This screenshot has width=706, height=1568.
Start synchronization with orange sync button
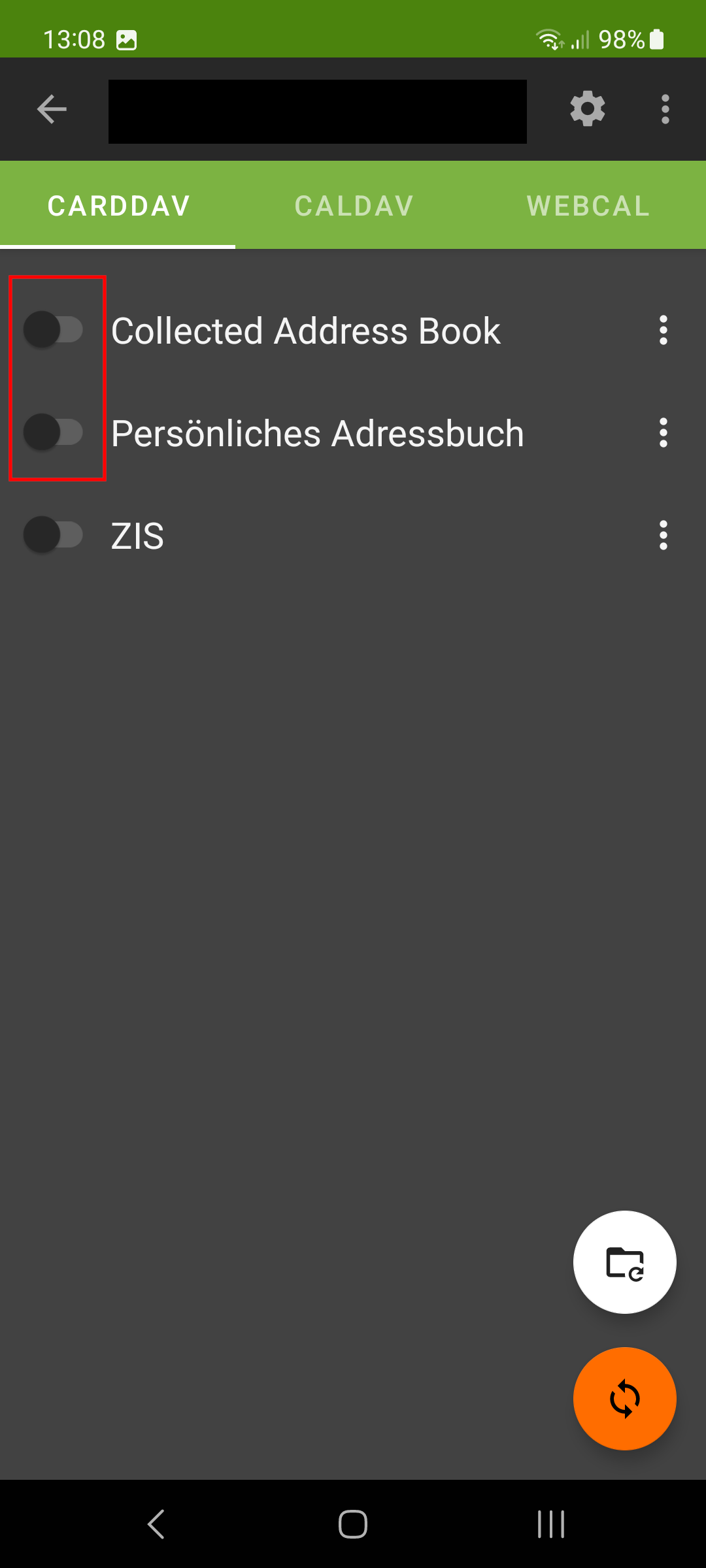pos(624,1399)
